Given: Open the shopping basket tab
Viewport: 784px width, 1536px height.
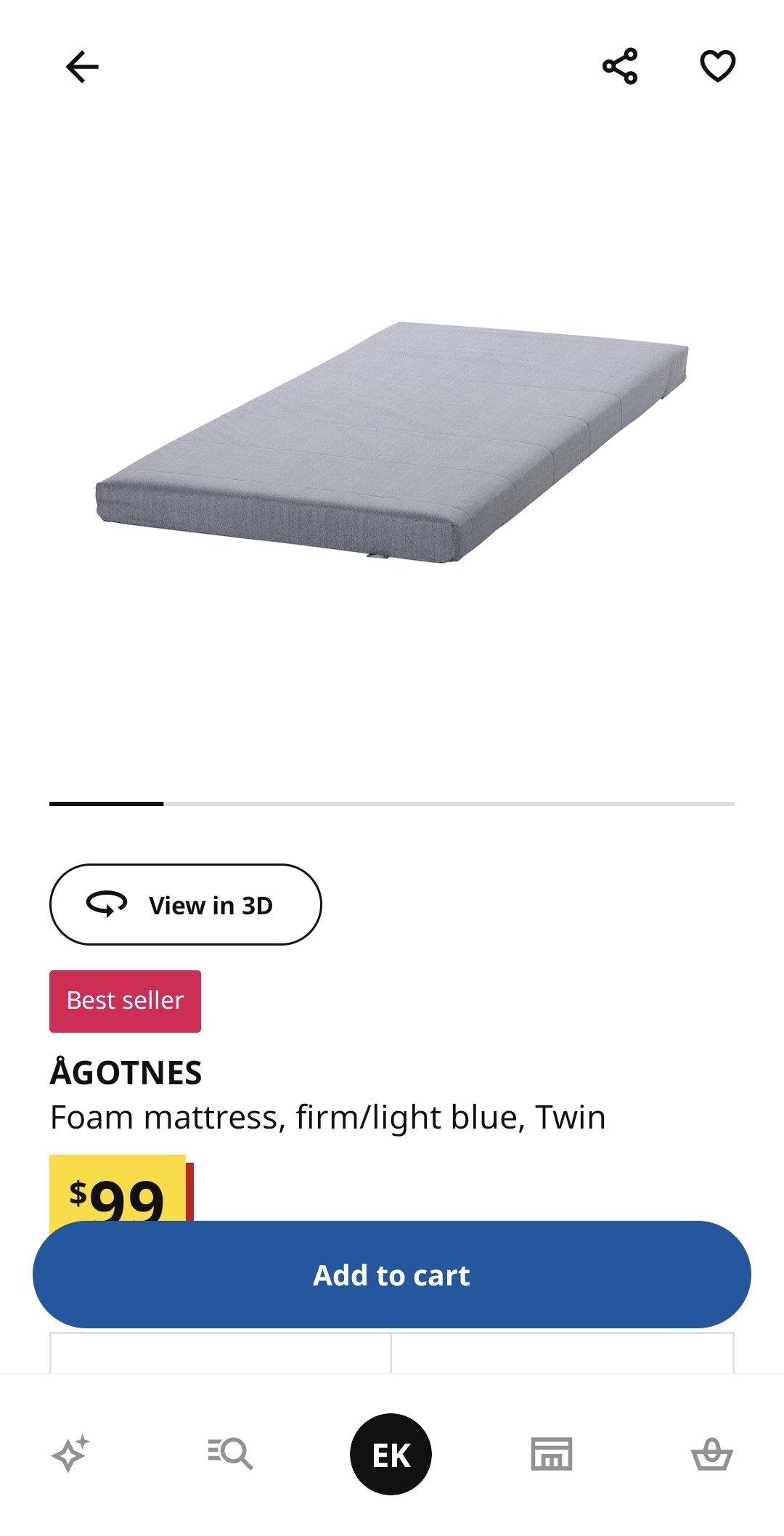Looking at the screenshot, I should (x=712, y=1454).
